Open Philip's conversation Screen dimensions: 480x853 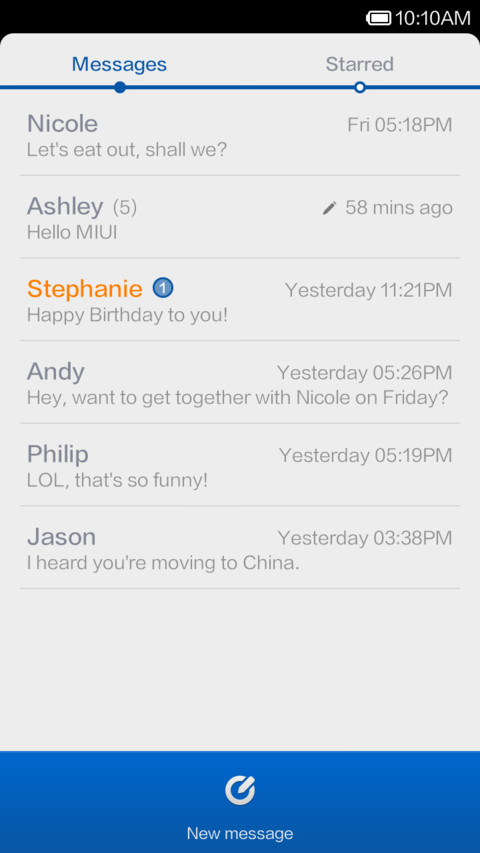(240, 465)
